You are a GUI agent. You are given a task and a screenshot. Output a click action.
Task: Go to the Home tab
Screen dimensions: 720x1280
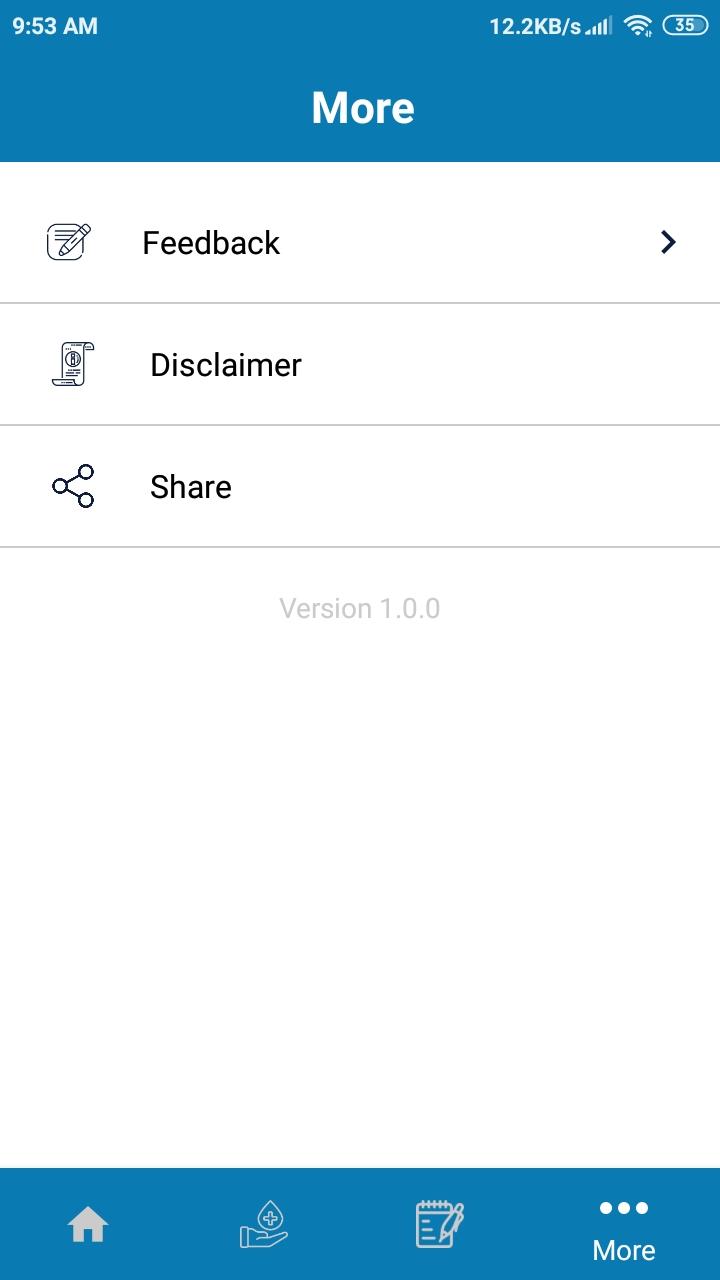(x=88, y=1224)
